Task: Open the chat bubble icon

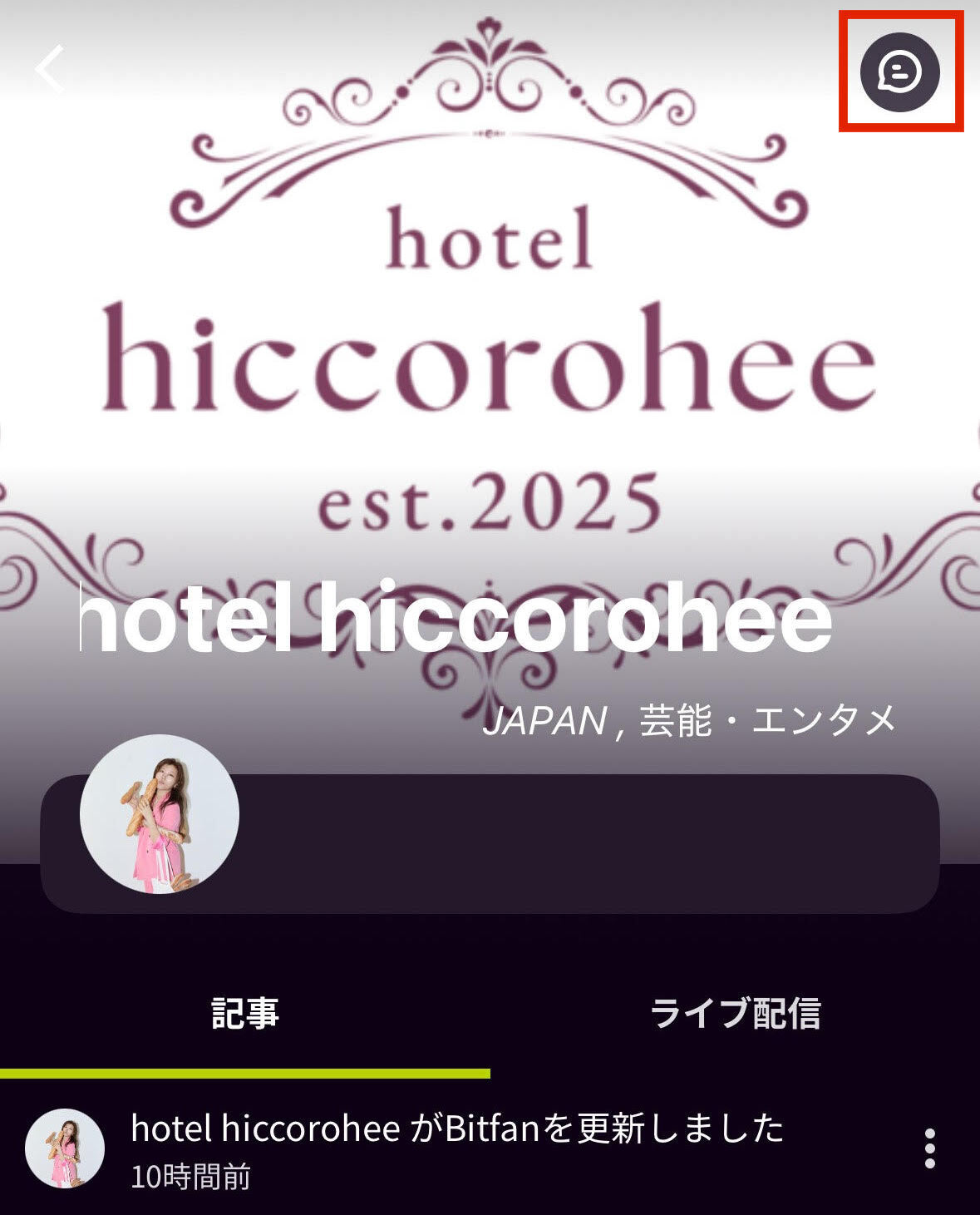Action: (899, 72)
